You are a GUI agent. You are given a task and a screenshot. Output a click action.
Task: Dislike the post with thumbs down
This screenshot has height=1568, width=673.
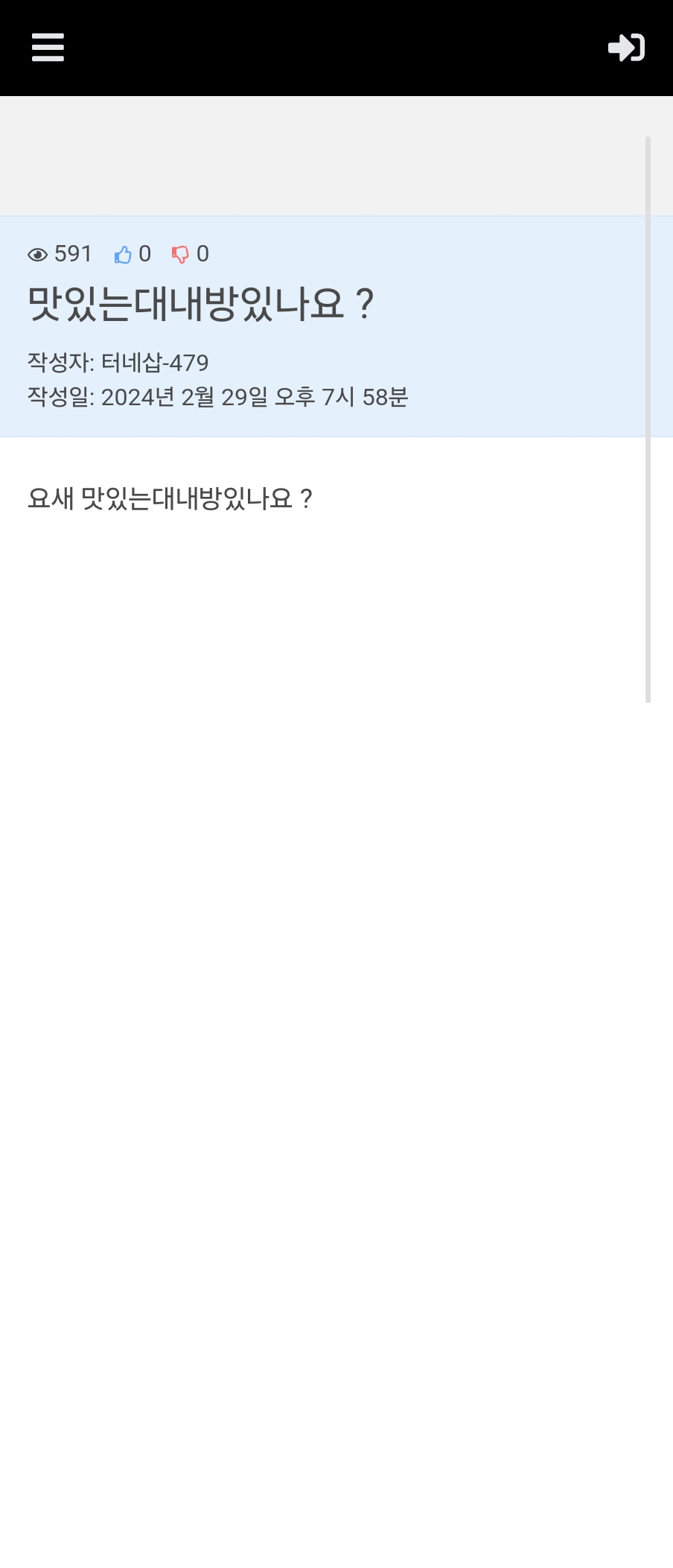point(180,255)
